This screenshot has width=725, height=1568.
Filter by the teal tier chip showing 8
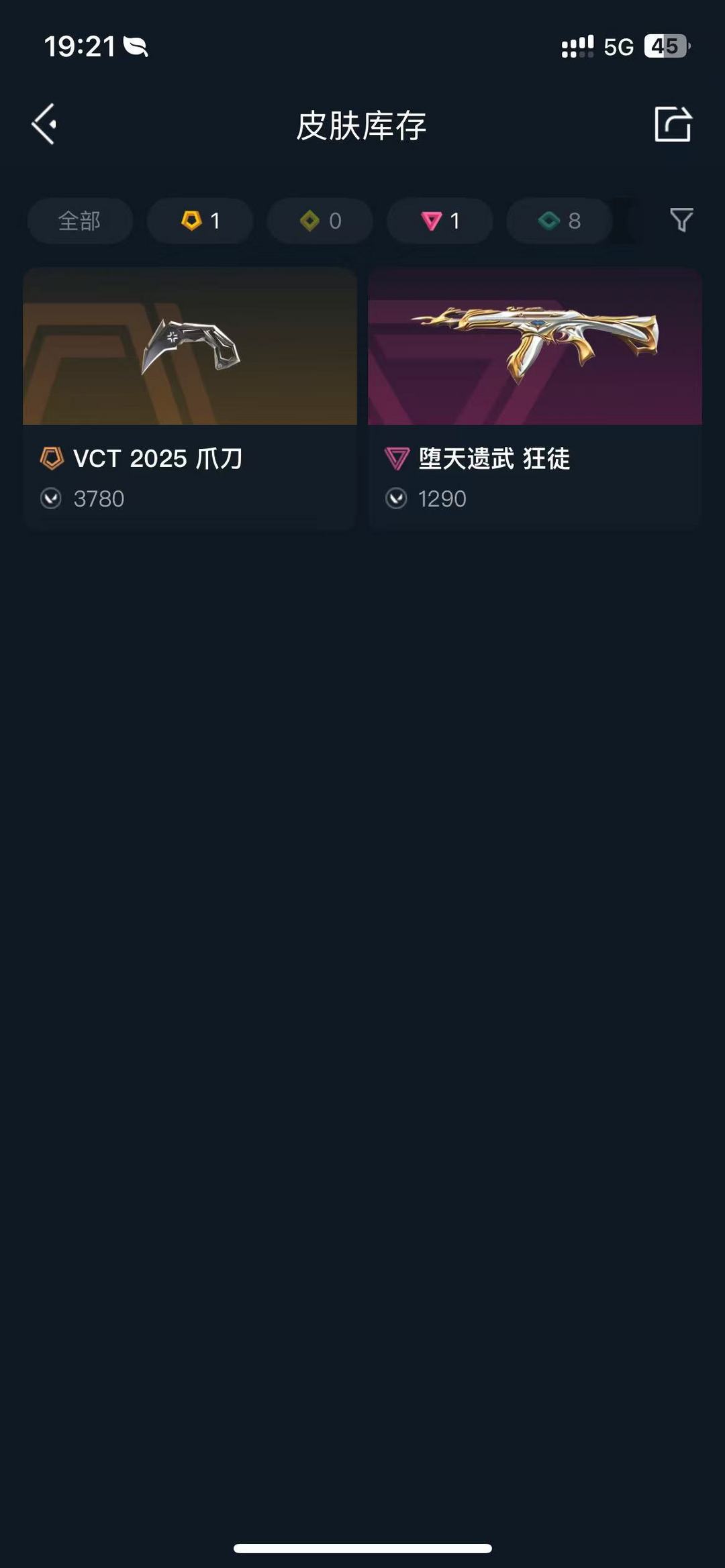(559, 221)
